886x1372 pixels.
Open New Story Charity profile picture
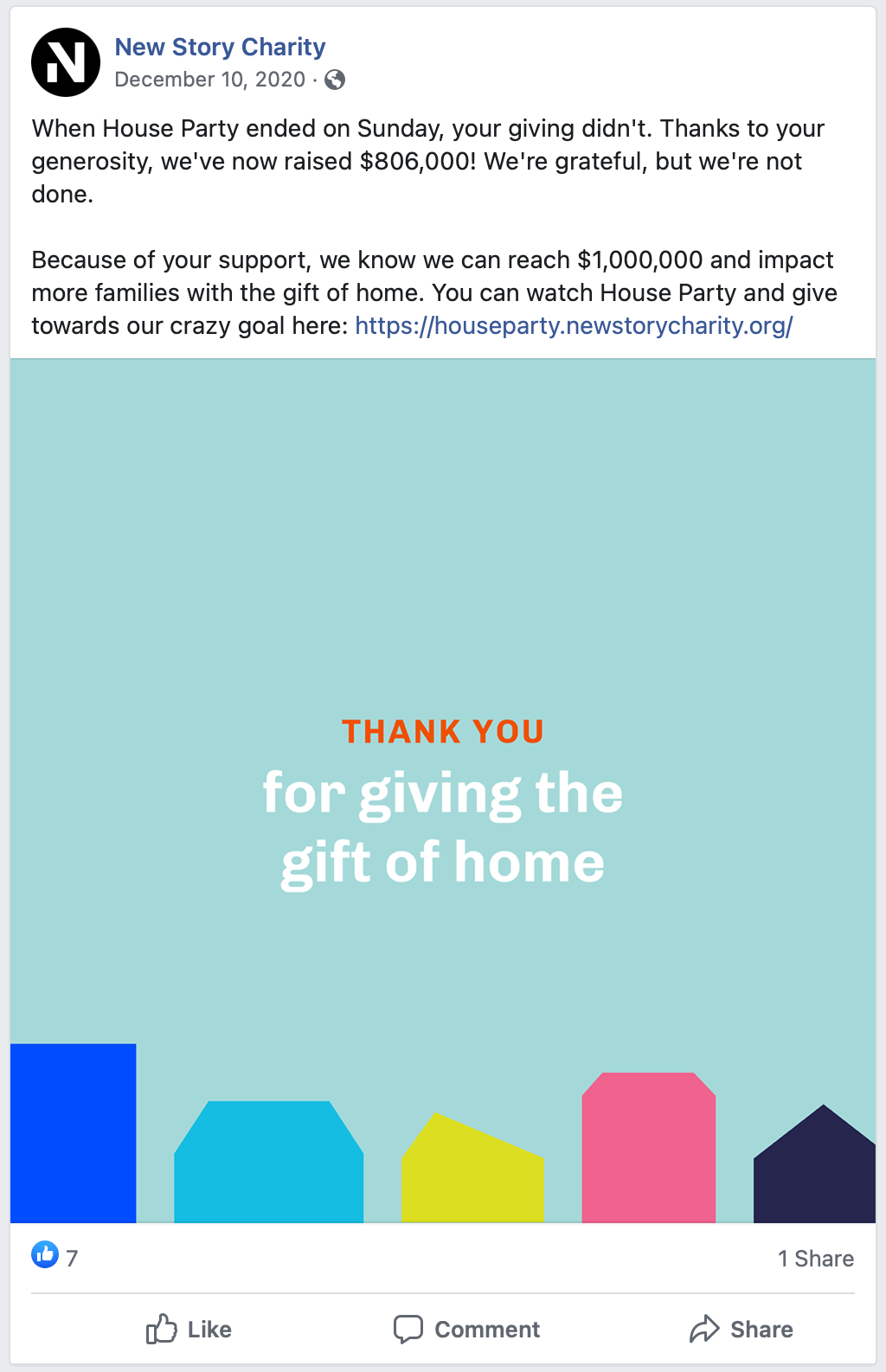66,62
